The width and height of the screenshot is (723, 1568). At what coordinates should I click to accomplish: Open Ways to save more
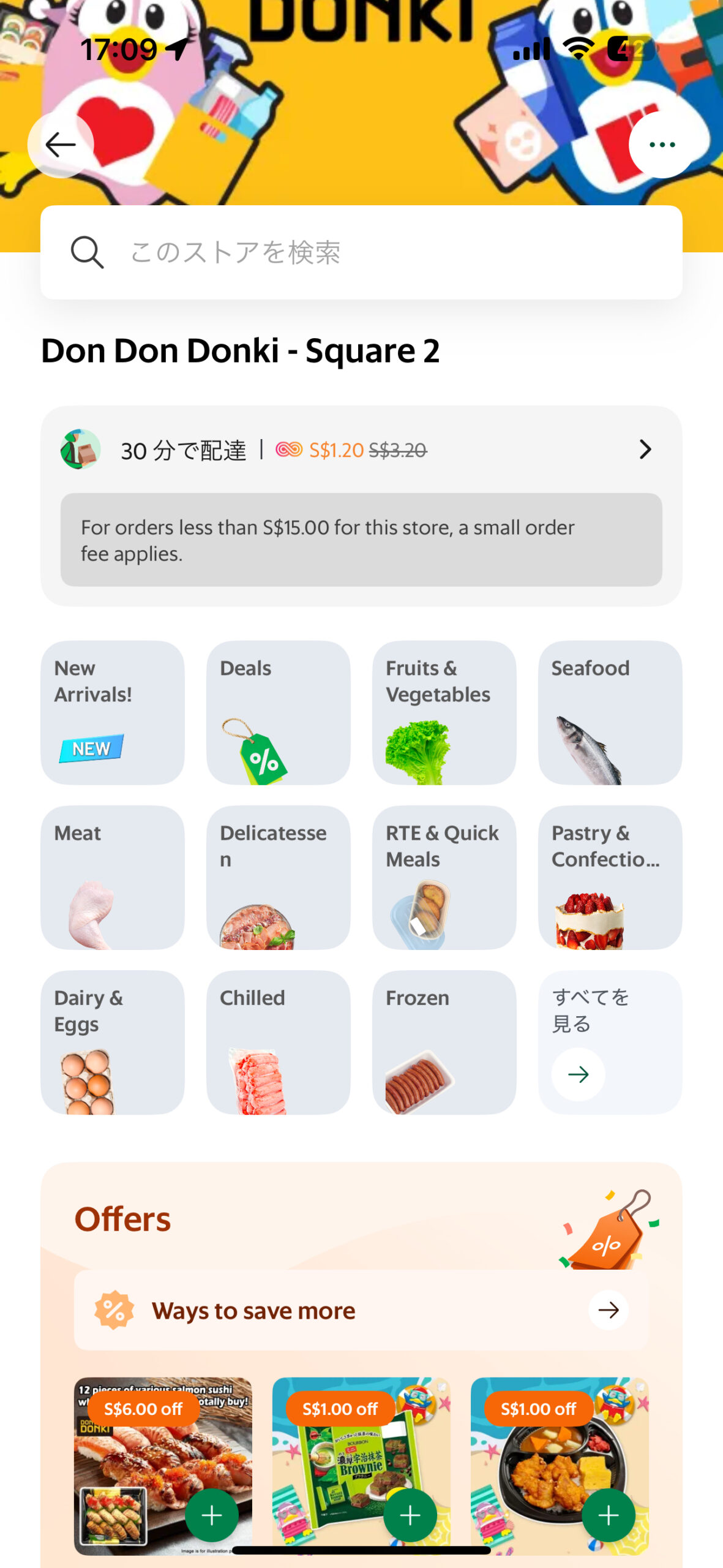[x=361, y=1310]
